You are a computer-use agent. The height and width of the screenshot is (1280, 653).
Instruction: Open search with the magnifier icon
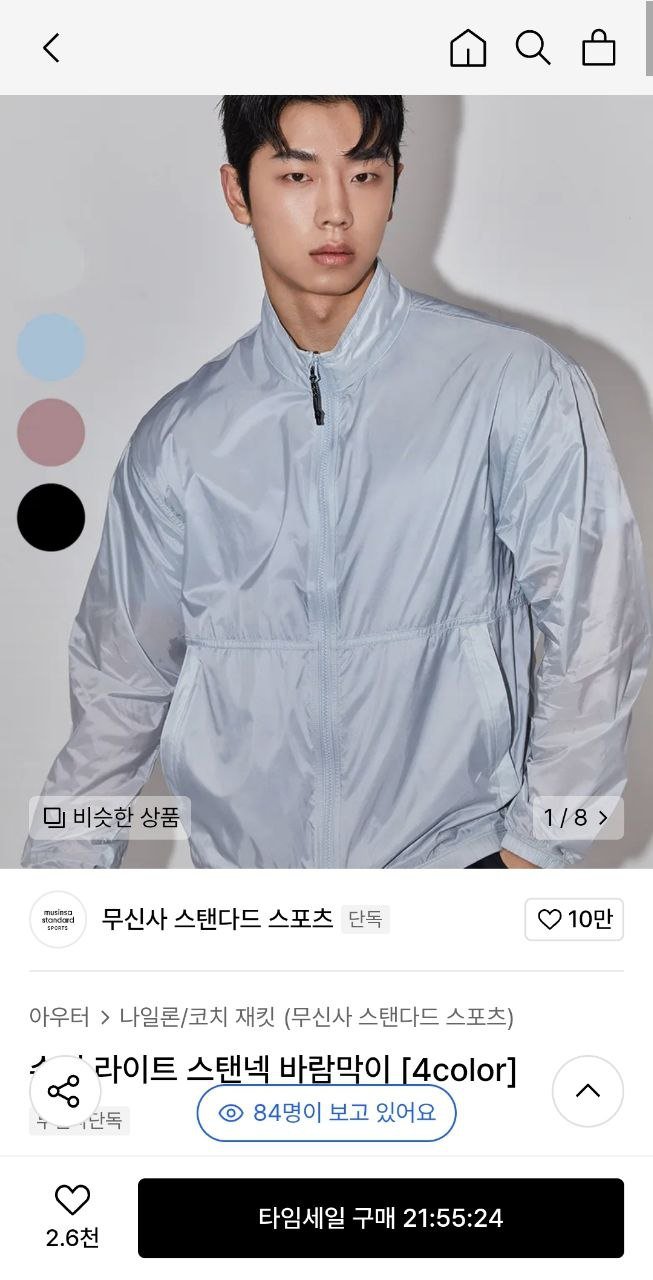[x=533, y=47]
